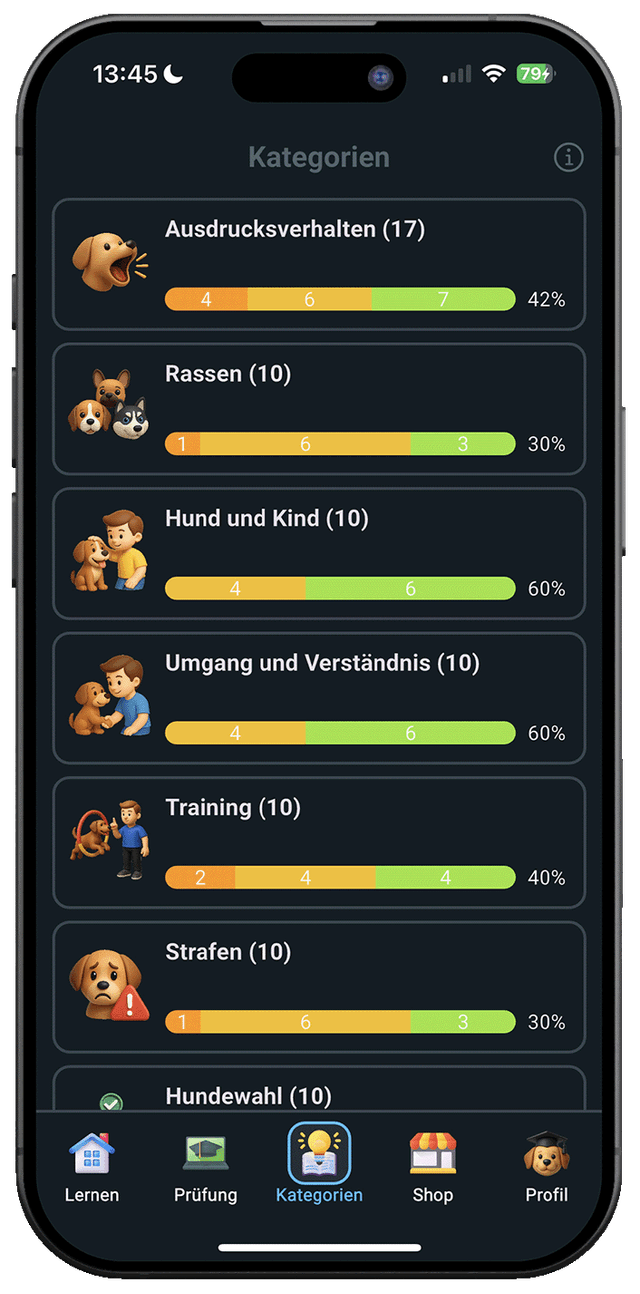This screenshot has height=1294, width=640.
Task: Open the Rassen category
Action: pos(318,408)
